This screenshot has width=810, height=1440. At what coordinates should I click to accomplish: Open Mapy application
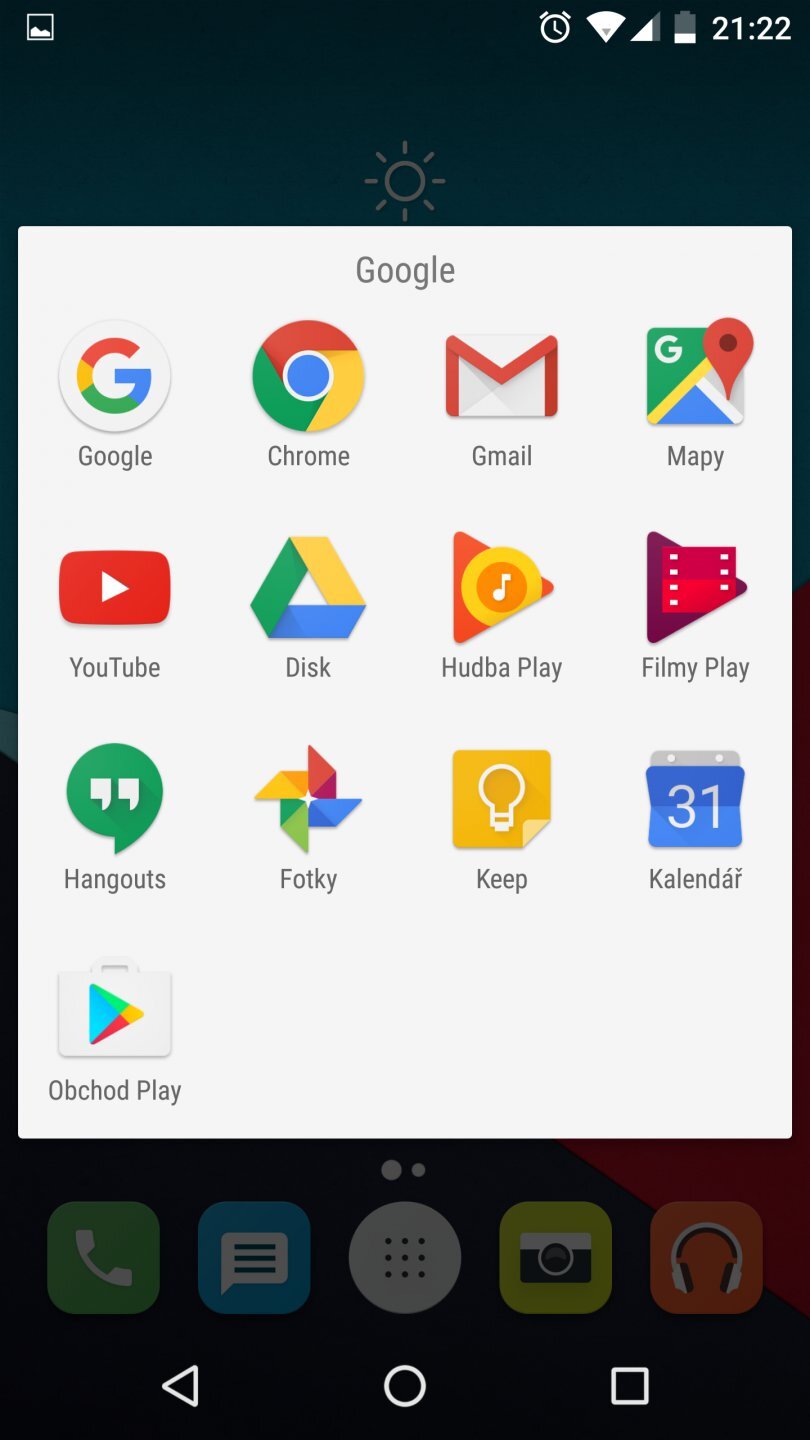[x=695, y=376]
